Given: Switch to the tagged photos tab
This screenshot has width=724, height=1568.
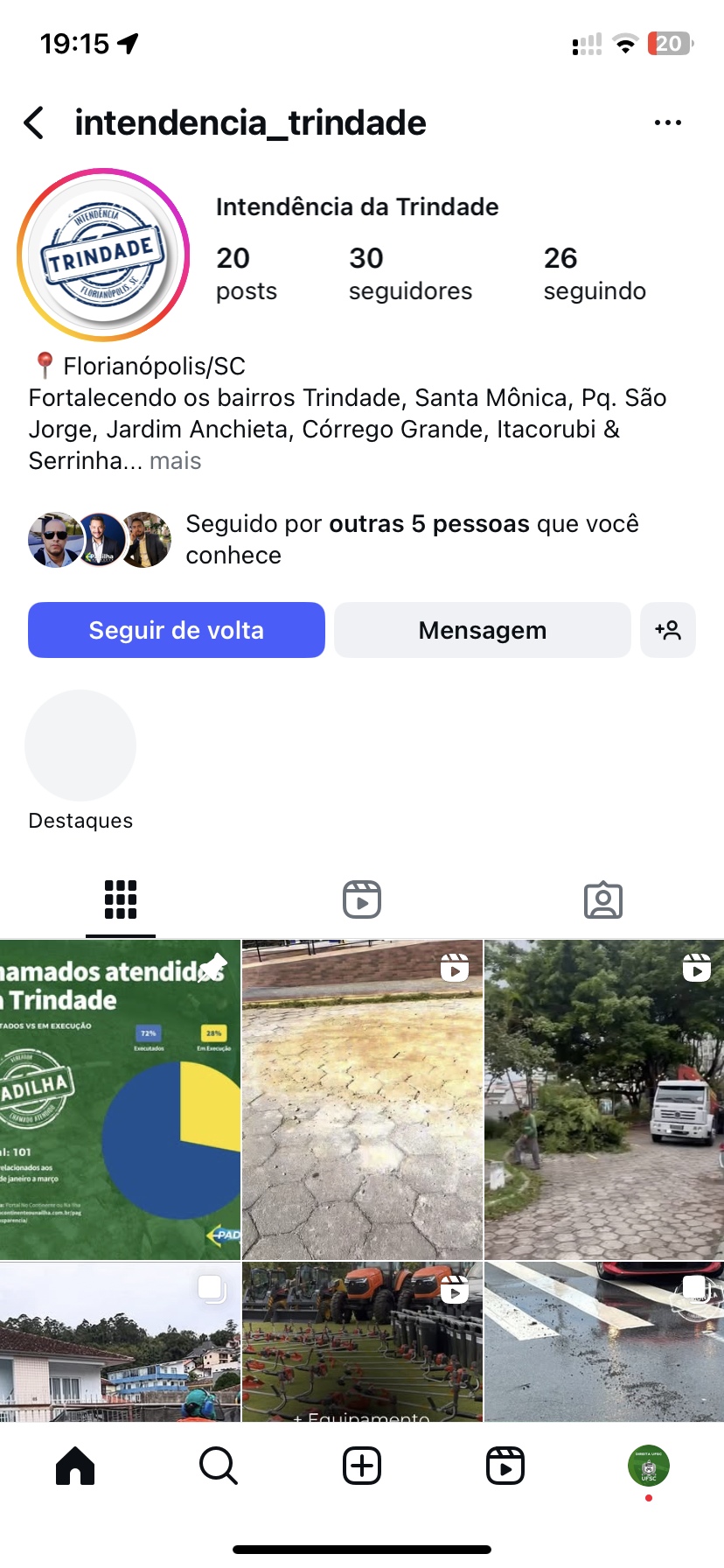Looking at the screenshot, I should tap(602, 899).
